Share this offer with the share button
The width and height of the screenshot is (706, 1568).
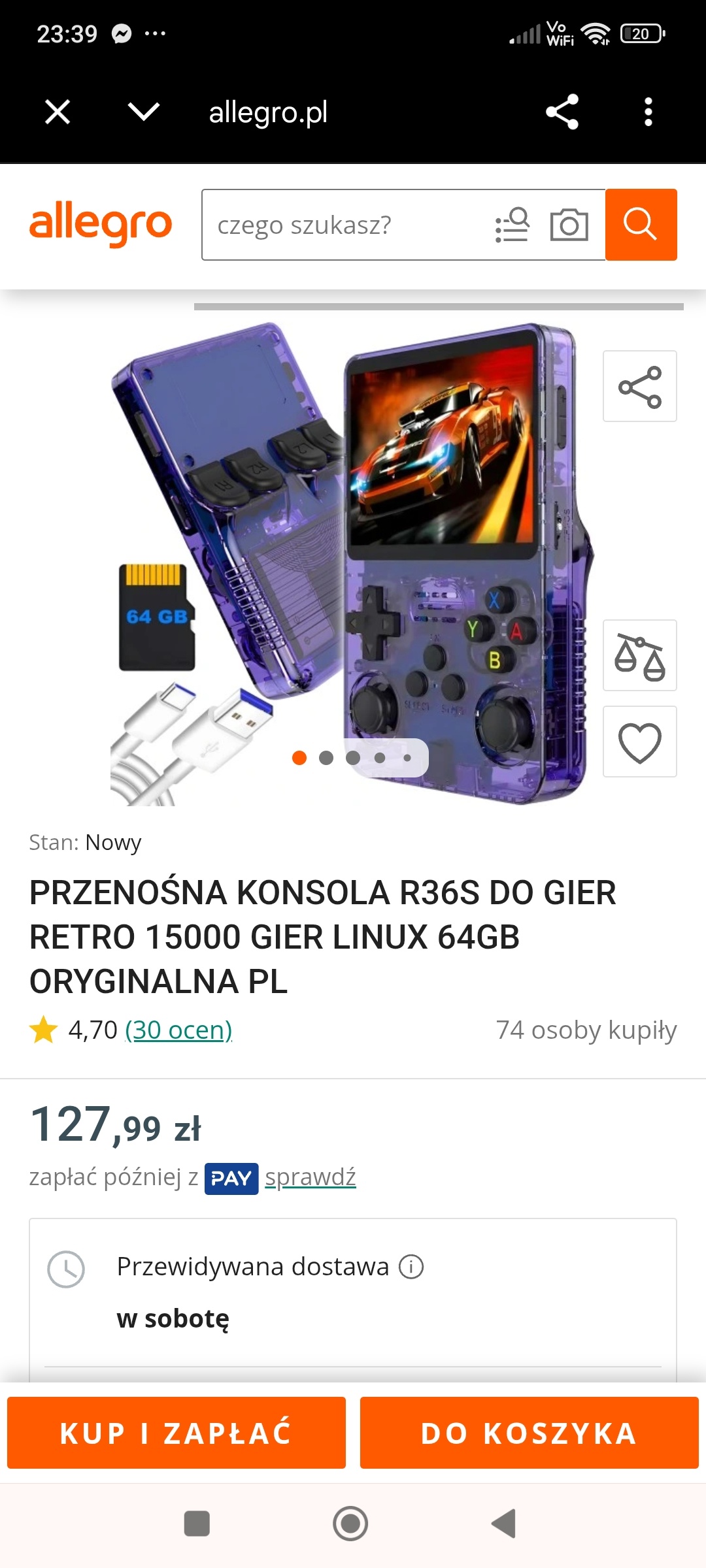639,386
